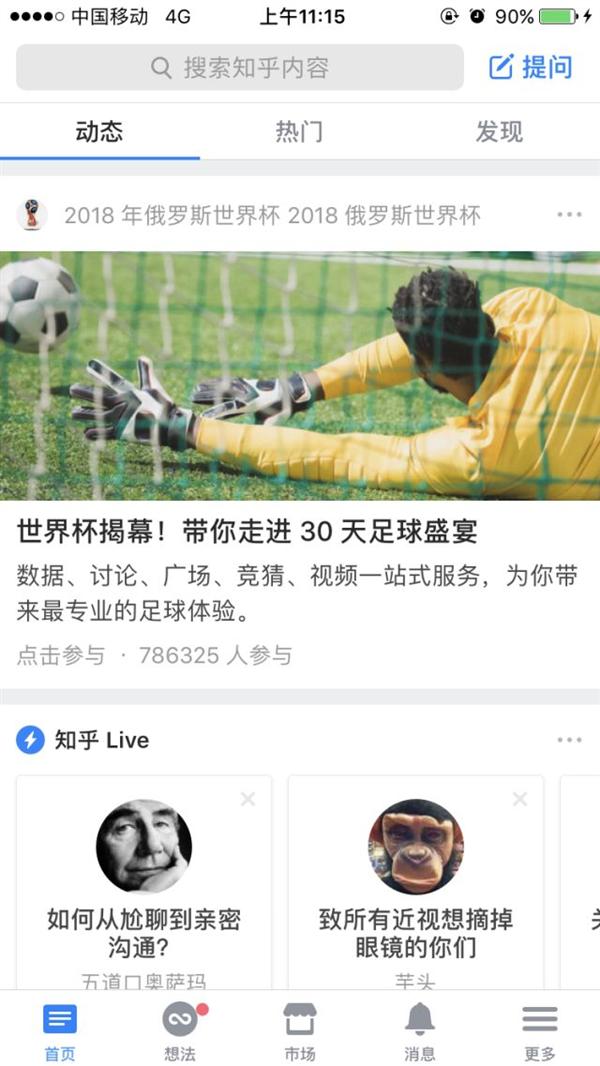600x1066 pixels.
Task: Open the more options for the 世界杯 card
Action: coord(569,215)
